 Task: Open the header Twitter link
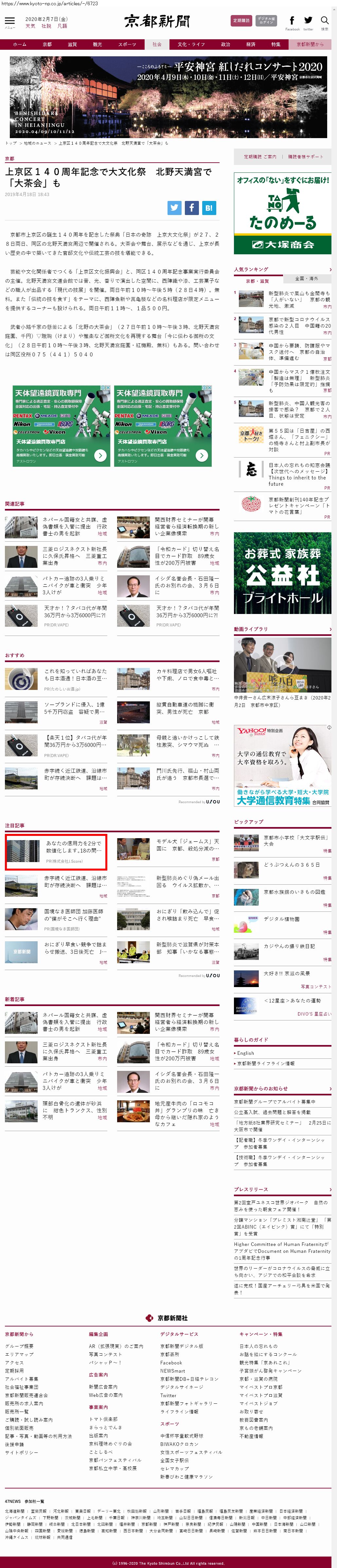point(309,21)
